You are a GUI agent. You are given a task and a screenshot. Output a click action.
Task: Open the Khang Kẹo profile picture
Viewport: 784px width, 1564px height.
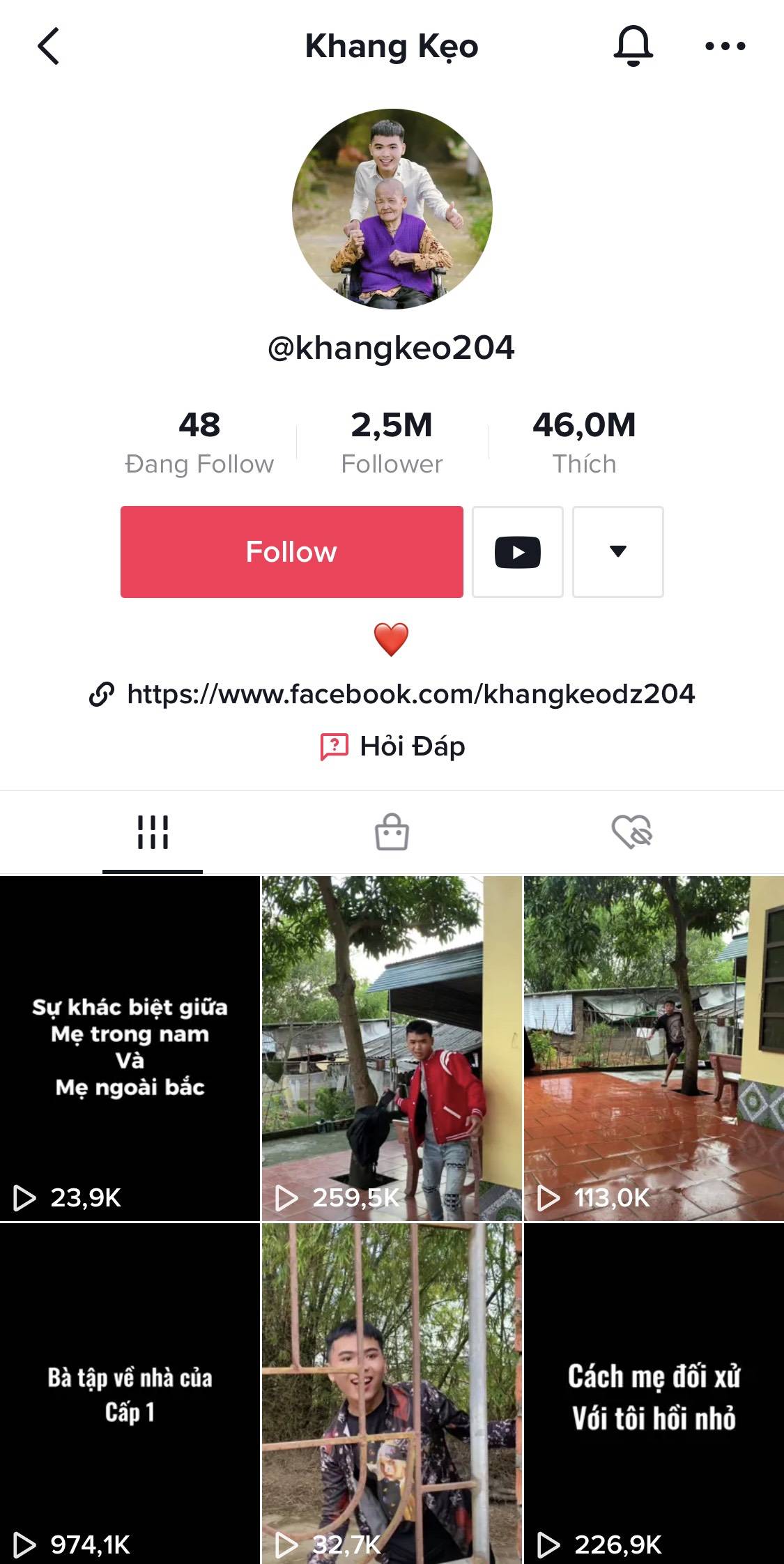pos(392,209)
